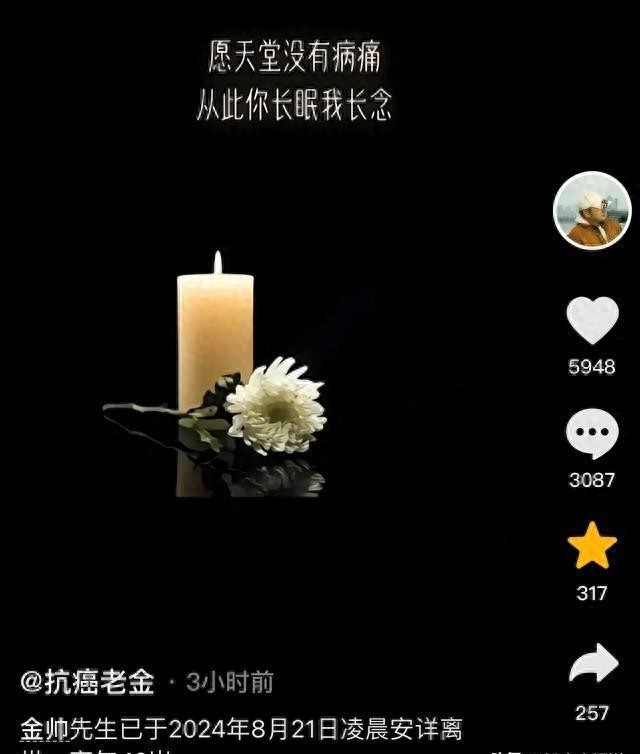Like this video with the heart icon

(592, 321)
